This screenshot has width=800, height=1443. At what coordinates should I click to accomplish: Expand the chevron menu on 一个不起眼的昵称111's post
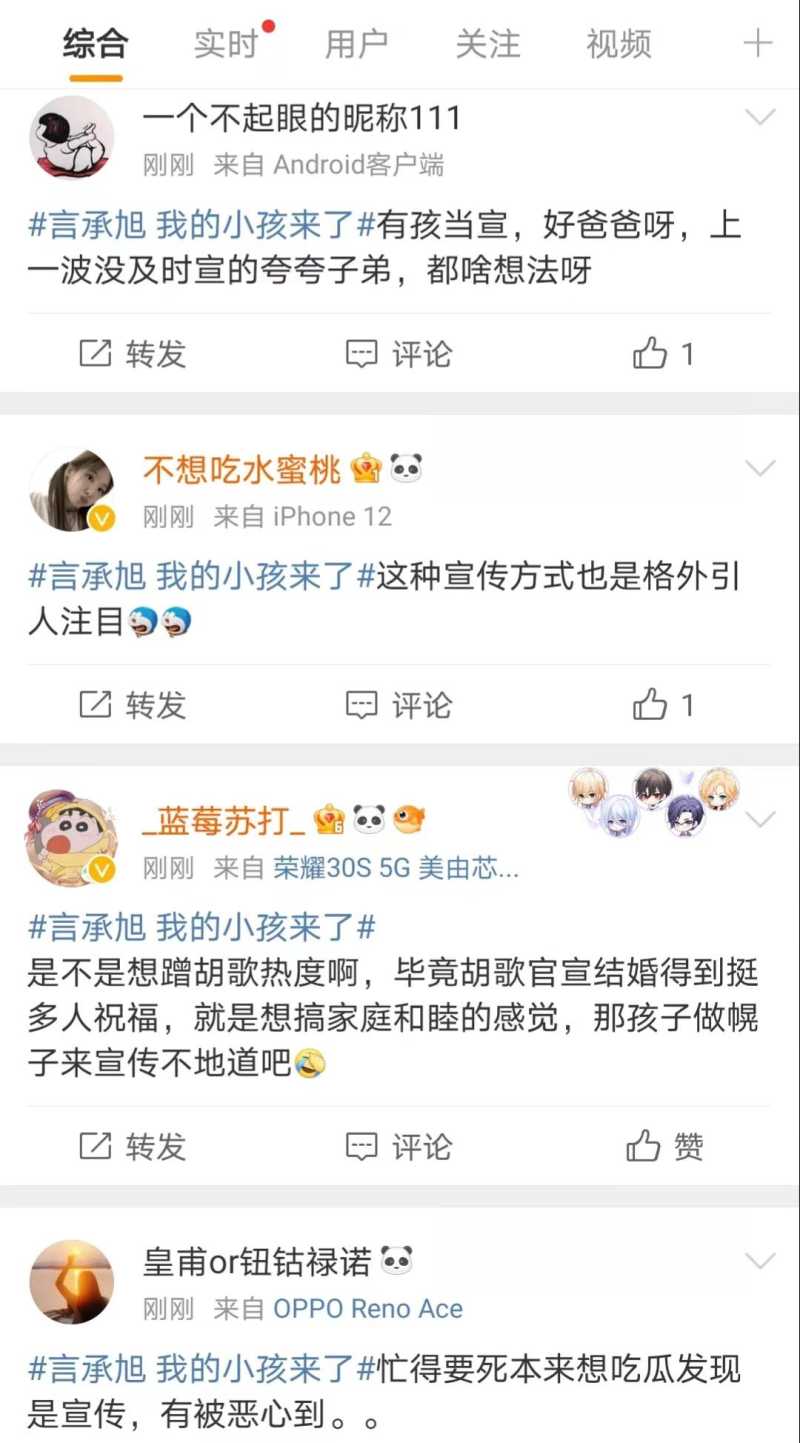coord(761,118)
